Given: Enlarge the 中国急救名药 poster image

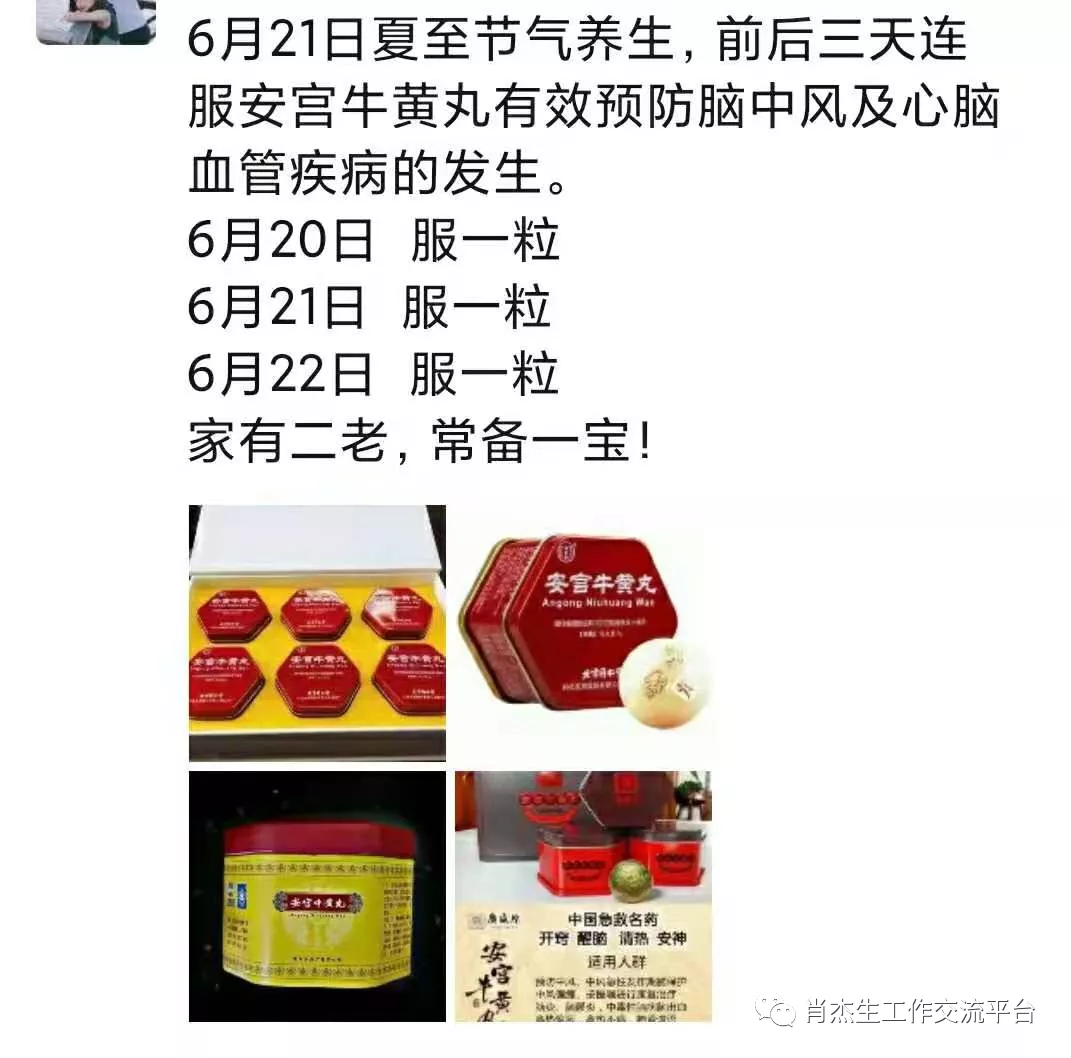Looking at the screenshot, I should [584, 896].
